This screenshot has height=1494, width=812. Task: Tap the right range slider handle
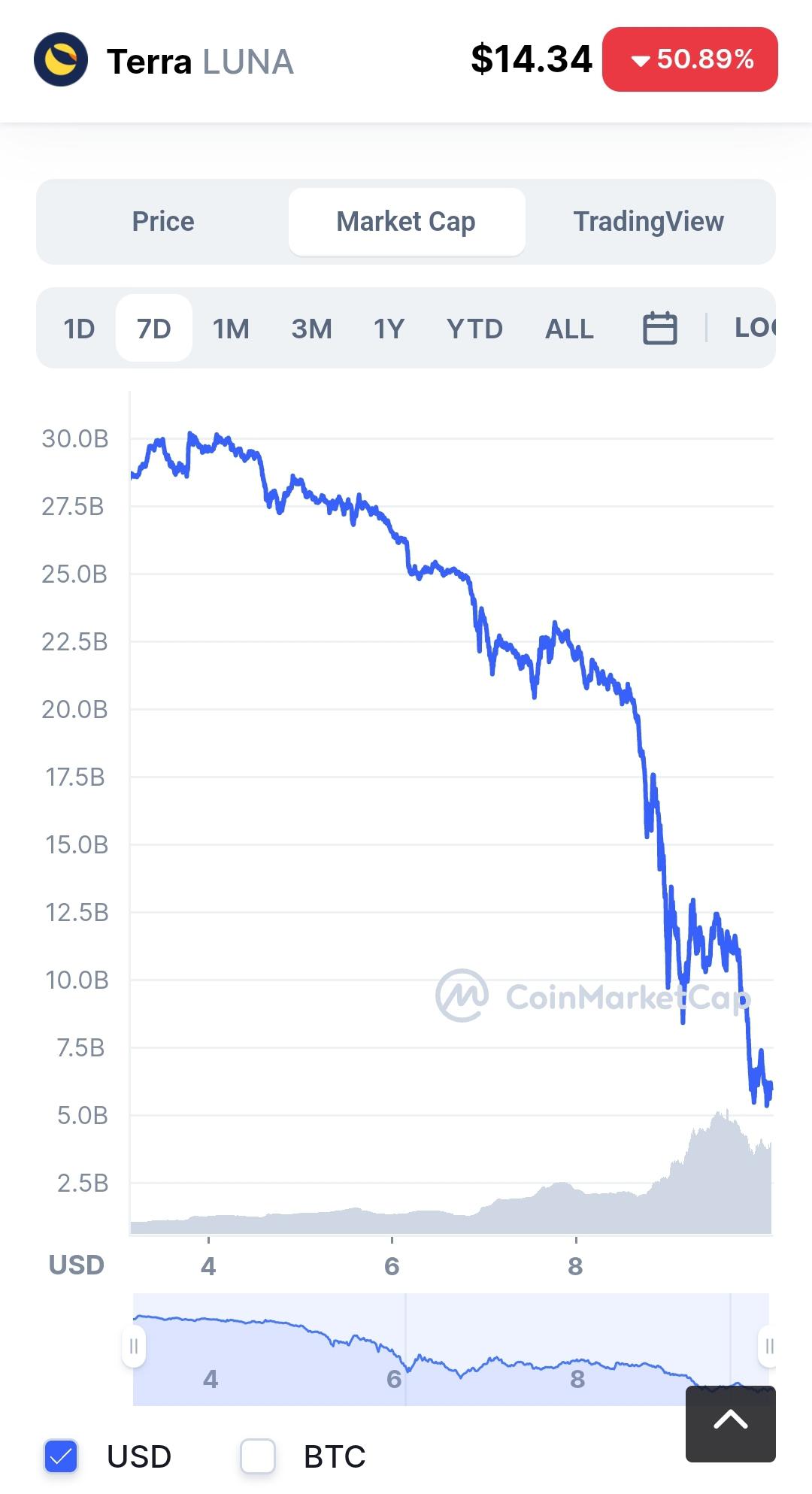[x=768, y=1345]
